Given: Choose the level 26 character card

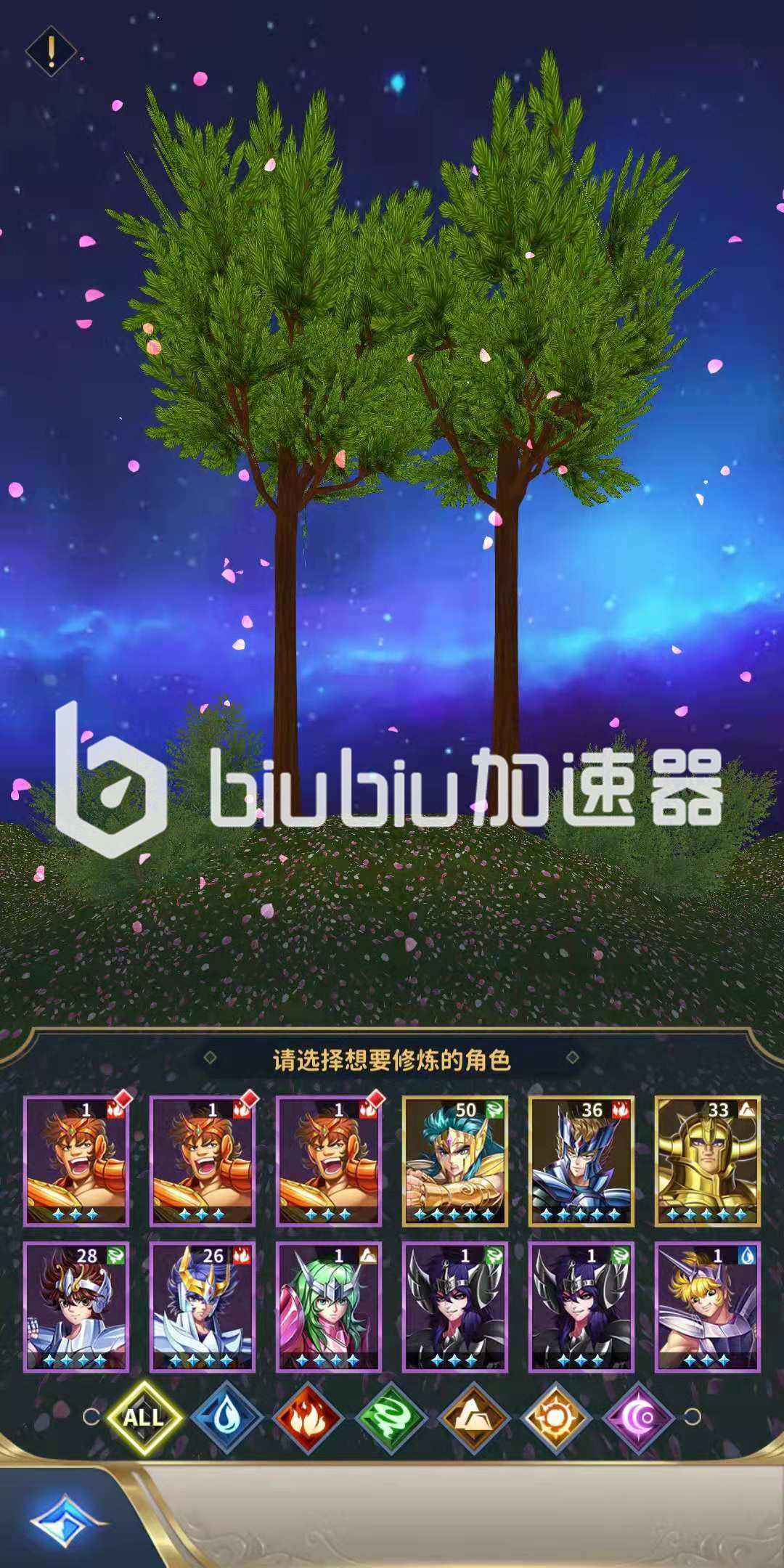Looking at the screenshot, I should [x=203, y=1306].
